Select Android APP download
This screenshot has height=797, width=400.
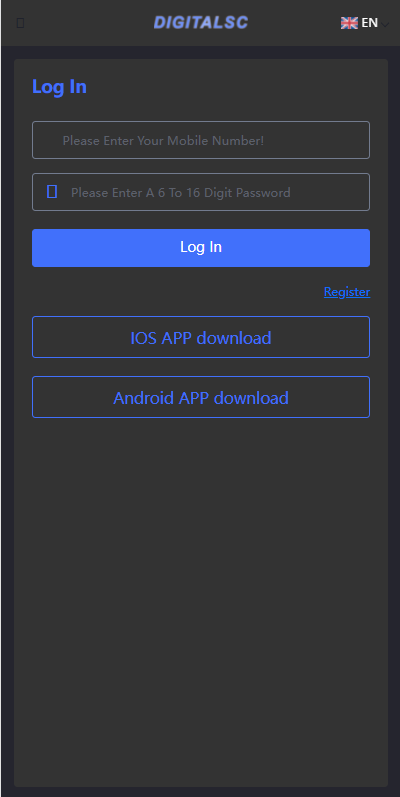tap(201, 397)
